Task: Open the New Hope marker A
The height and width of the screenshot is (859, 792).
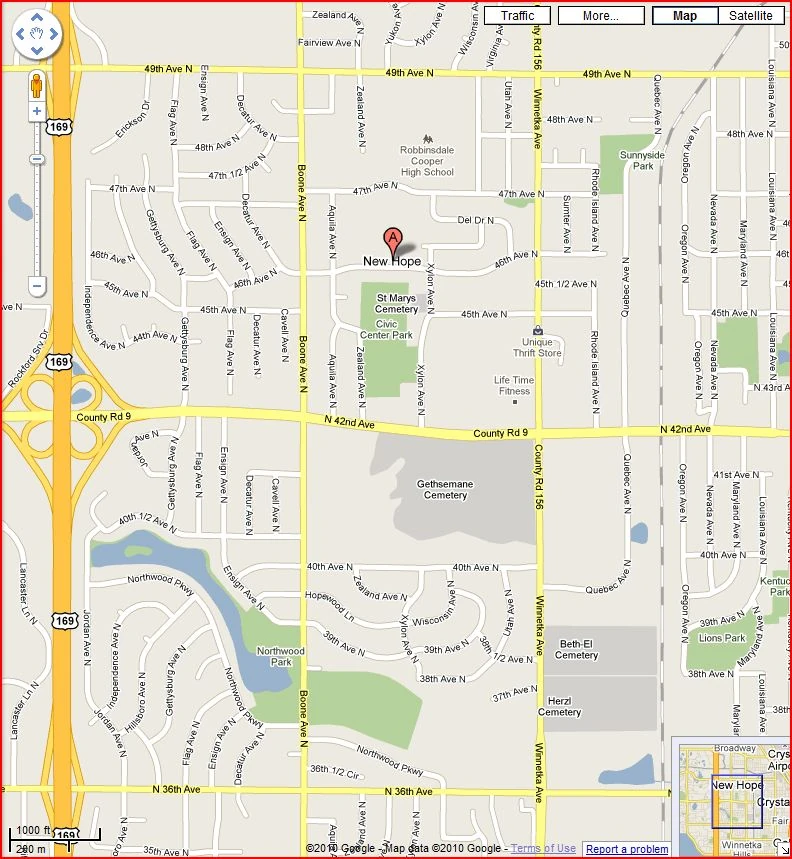Action: click(393, 240)
